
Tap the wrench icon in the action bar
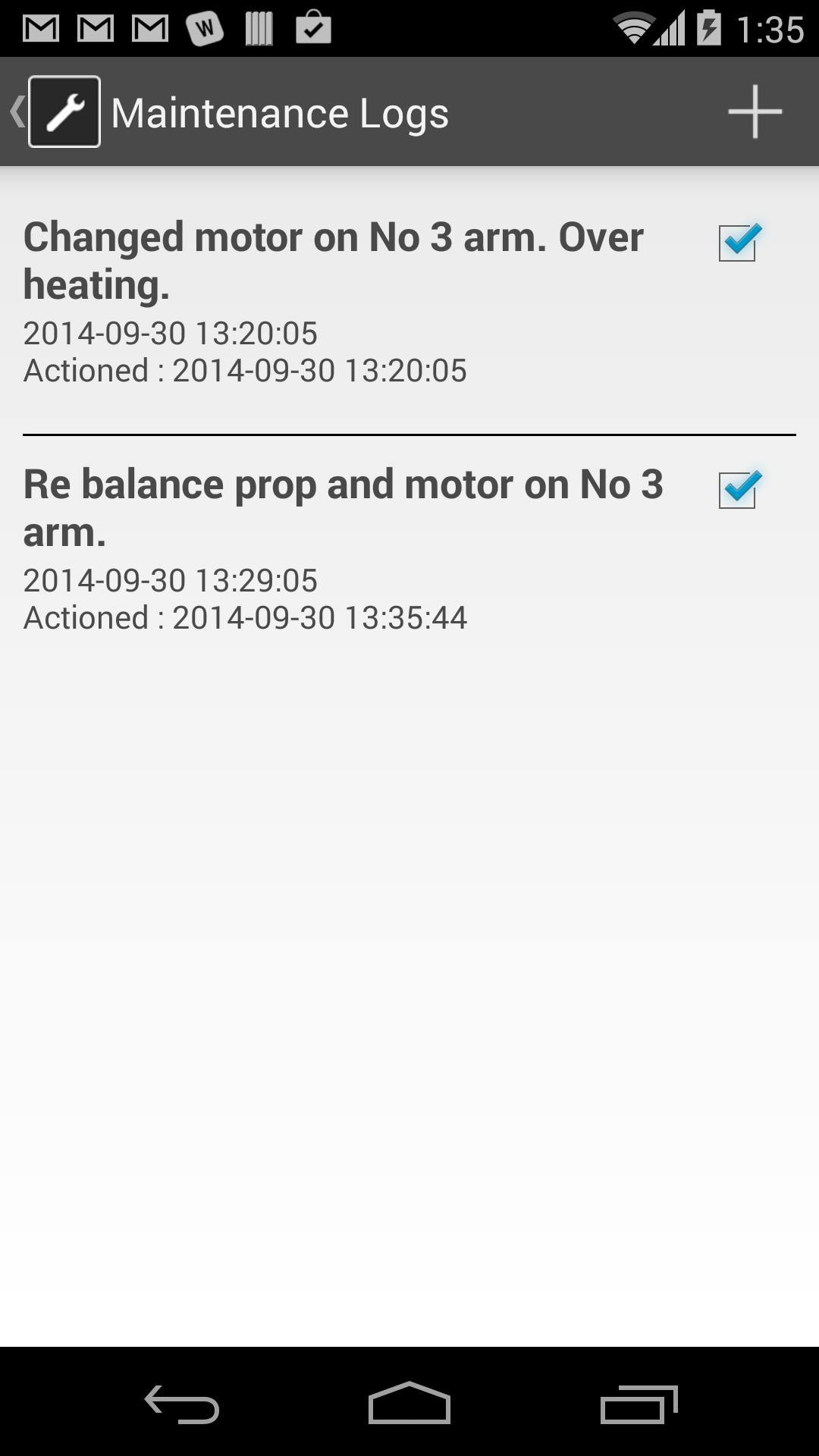pos(64,111)
